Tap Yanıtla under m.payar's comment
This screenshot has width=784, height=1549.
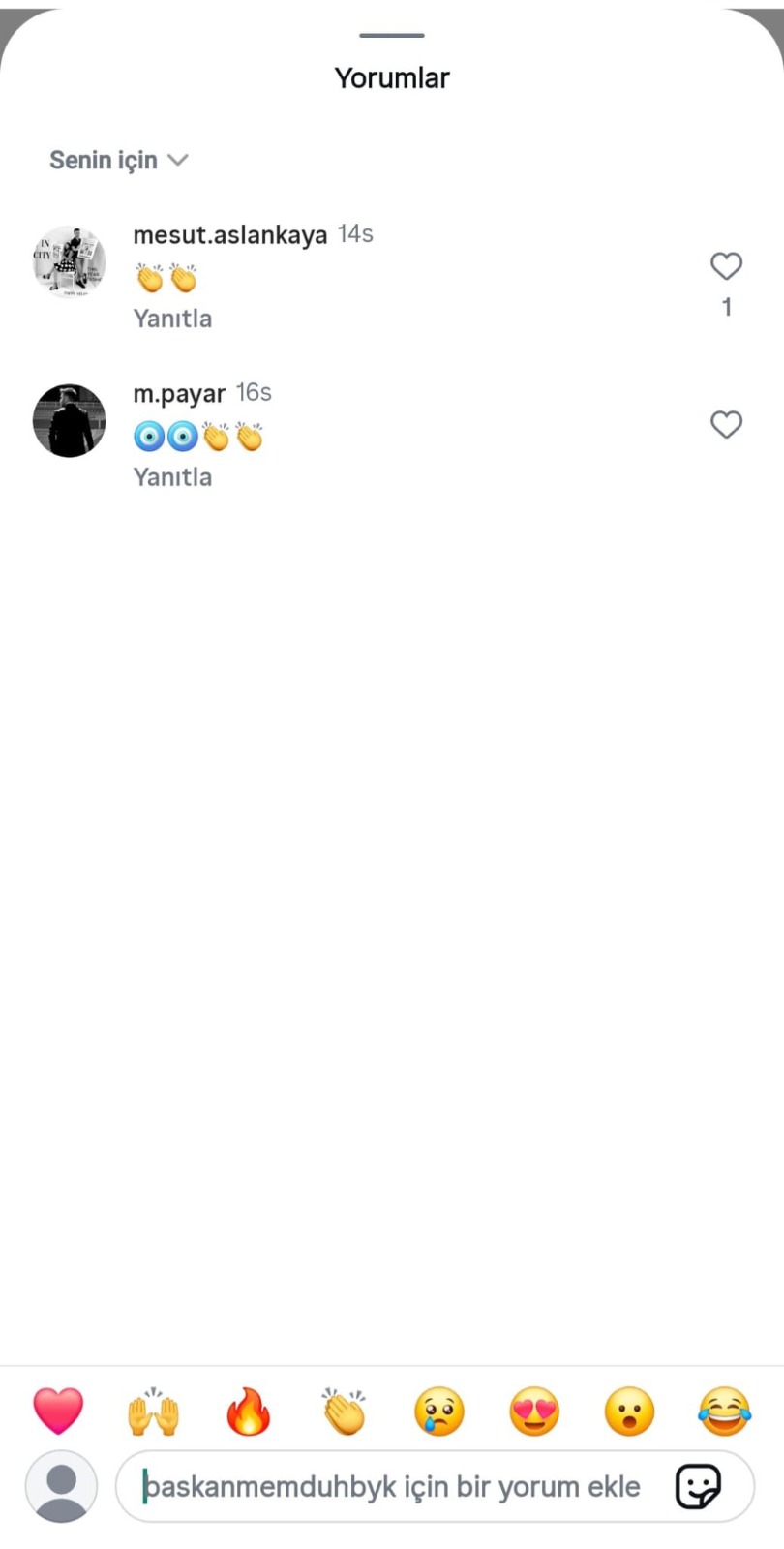pyautogui.click(x=172, y=477)
